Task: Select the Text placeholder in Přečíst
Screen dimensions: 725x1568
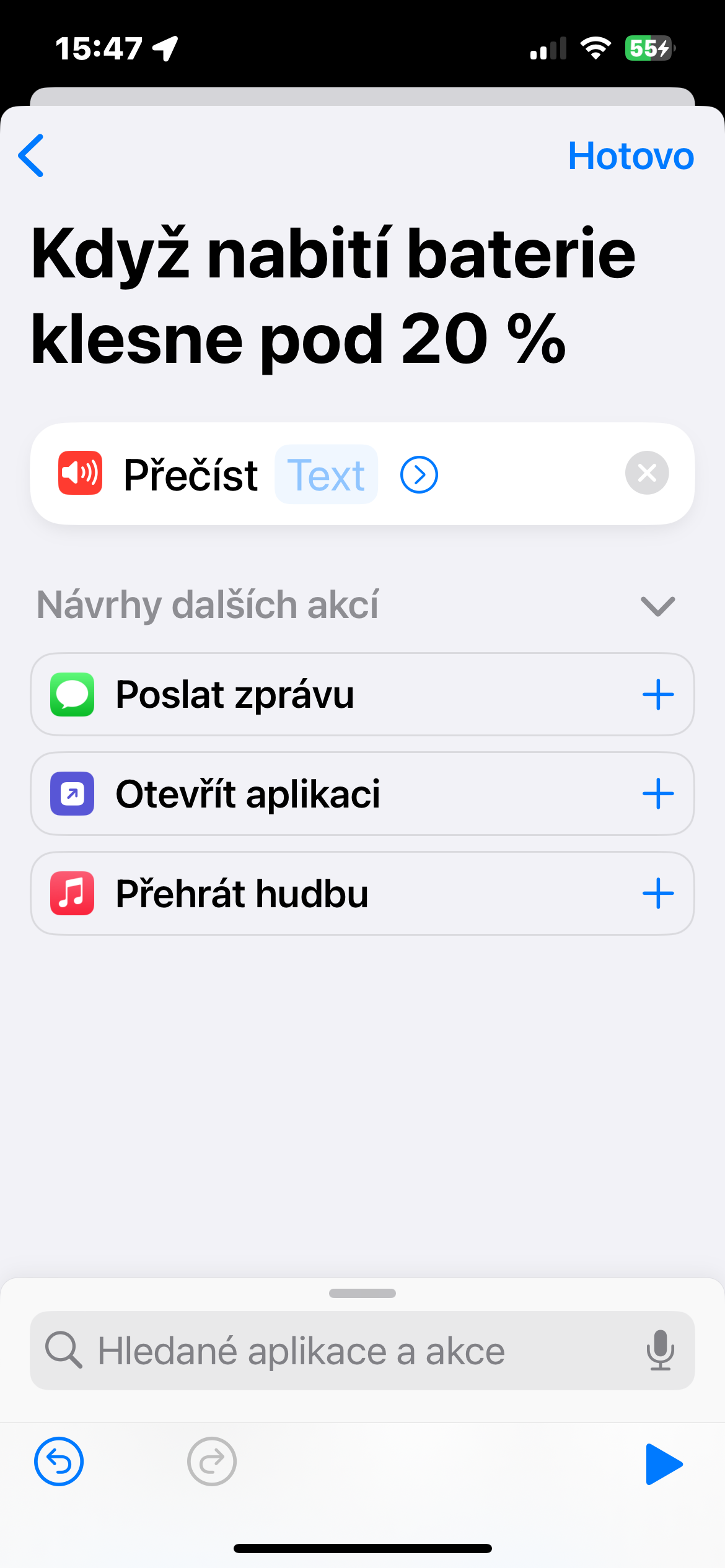Action: pyautogui.click(x=326, y=475)
